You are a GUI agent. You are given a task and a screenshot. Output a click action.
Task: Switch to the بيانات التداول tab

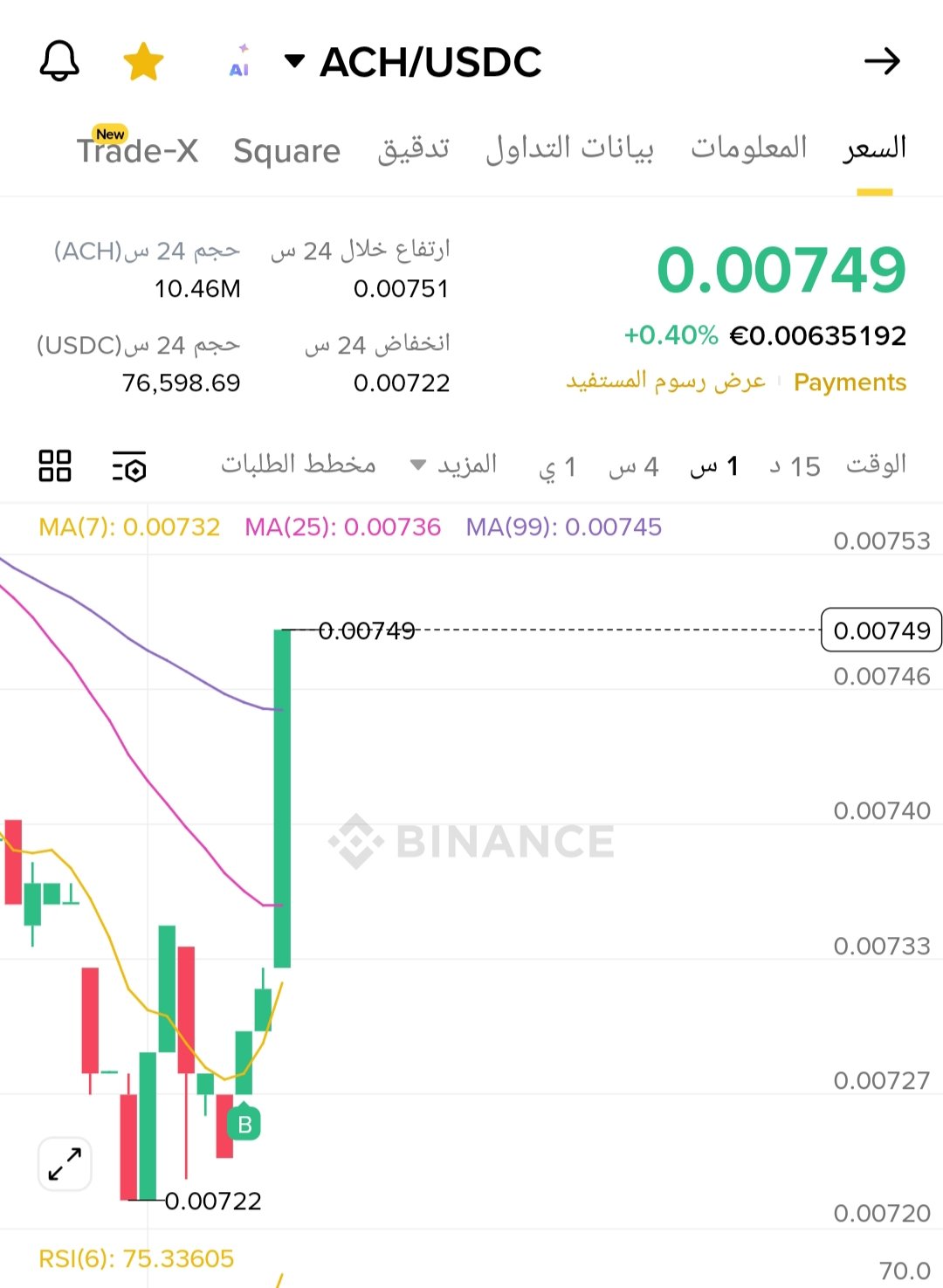569,148
